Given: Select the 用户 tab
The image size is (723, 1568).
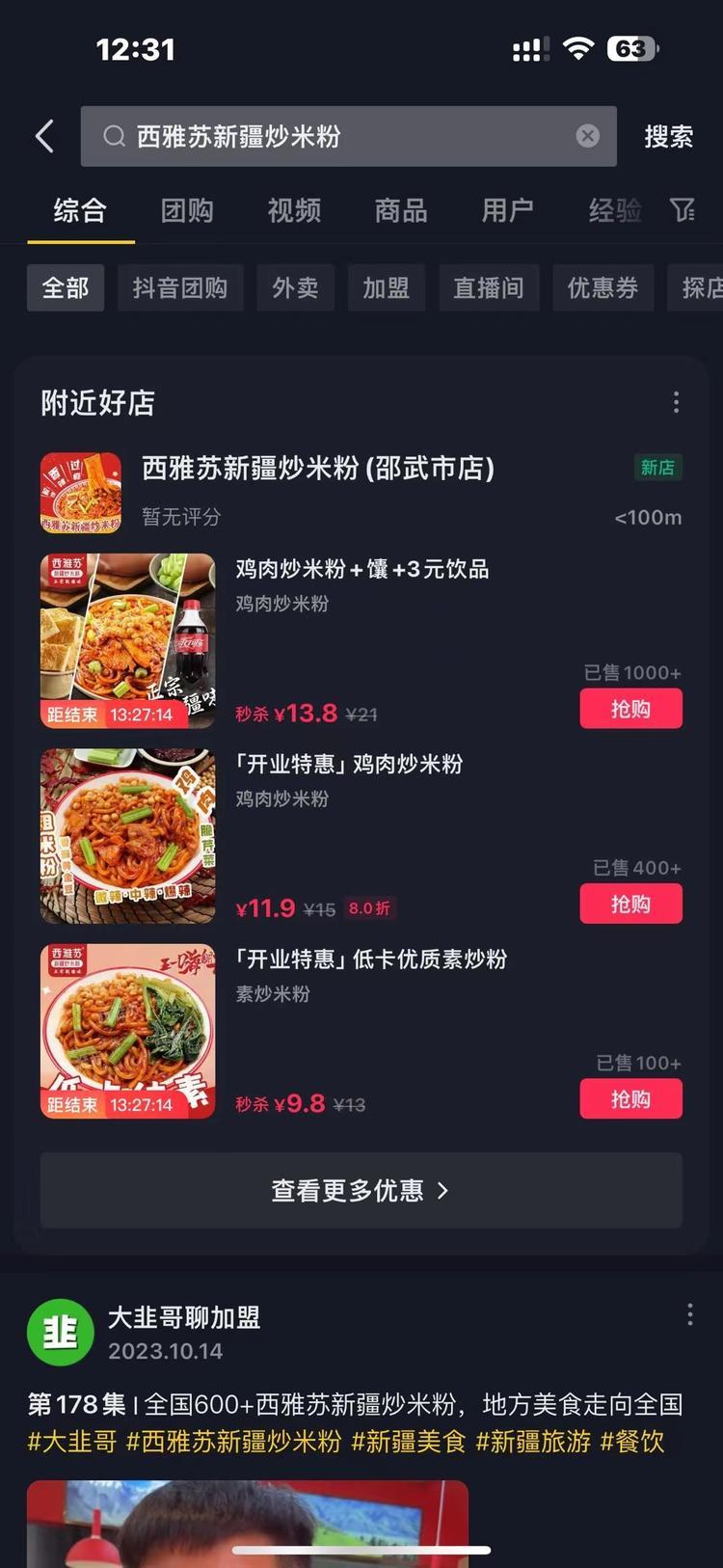Looking at the screenshot, I should (x=508, y=210).
